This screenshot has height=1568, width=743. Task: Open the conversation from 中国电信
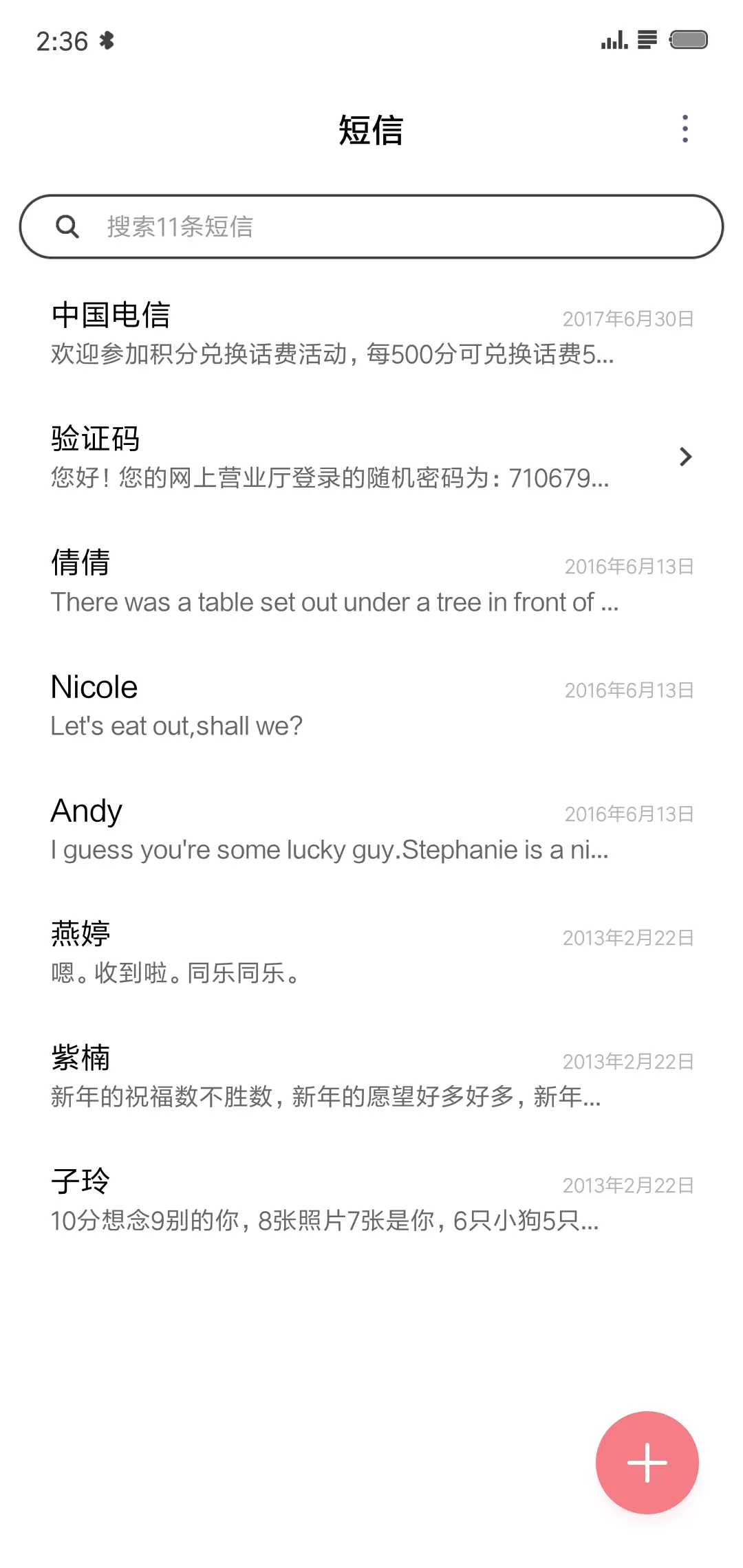[330, 334]
